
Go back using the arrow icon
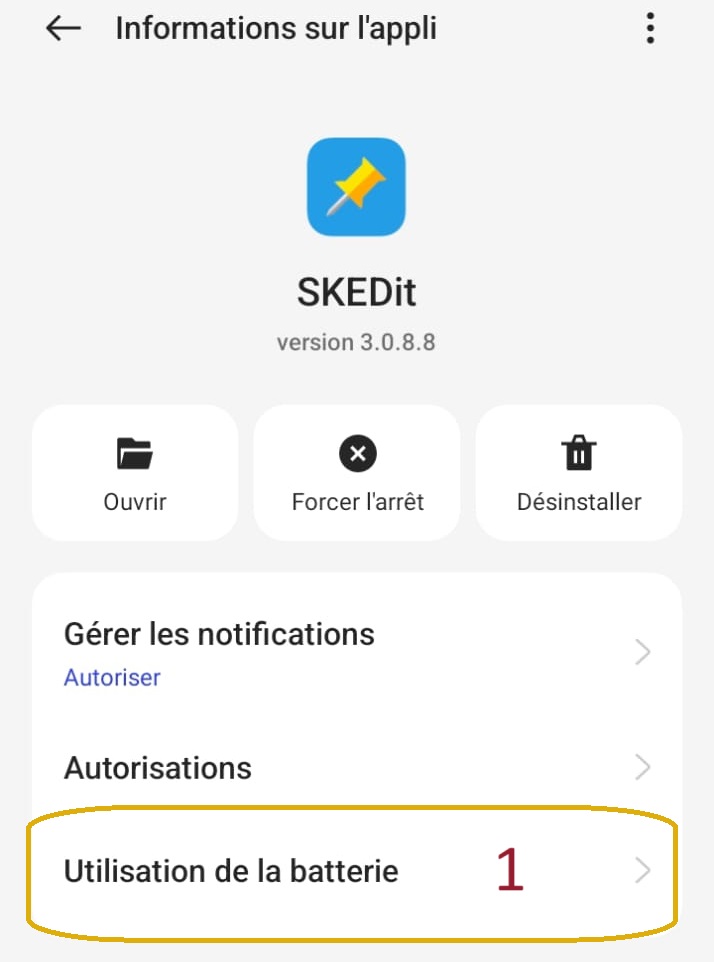pyautogui.click(x=63, y=28)
